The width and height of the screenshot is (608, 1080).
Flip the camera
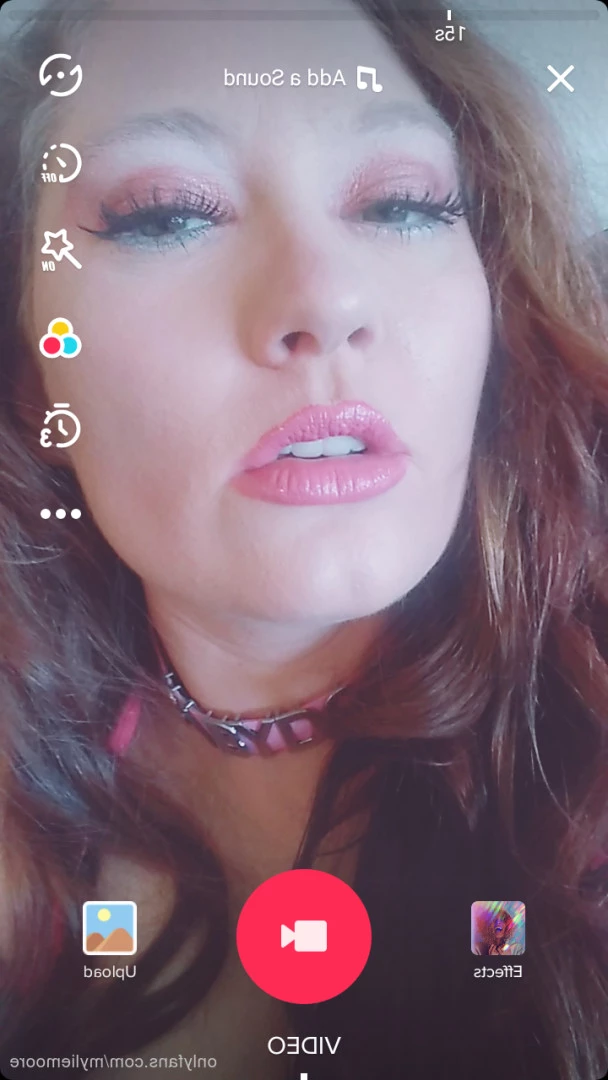61,74
